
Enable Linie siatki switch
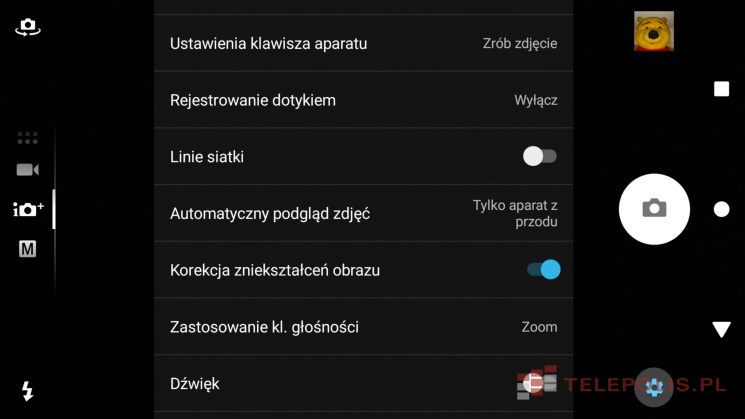540,156
